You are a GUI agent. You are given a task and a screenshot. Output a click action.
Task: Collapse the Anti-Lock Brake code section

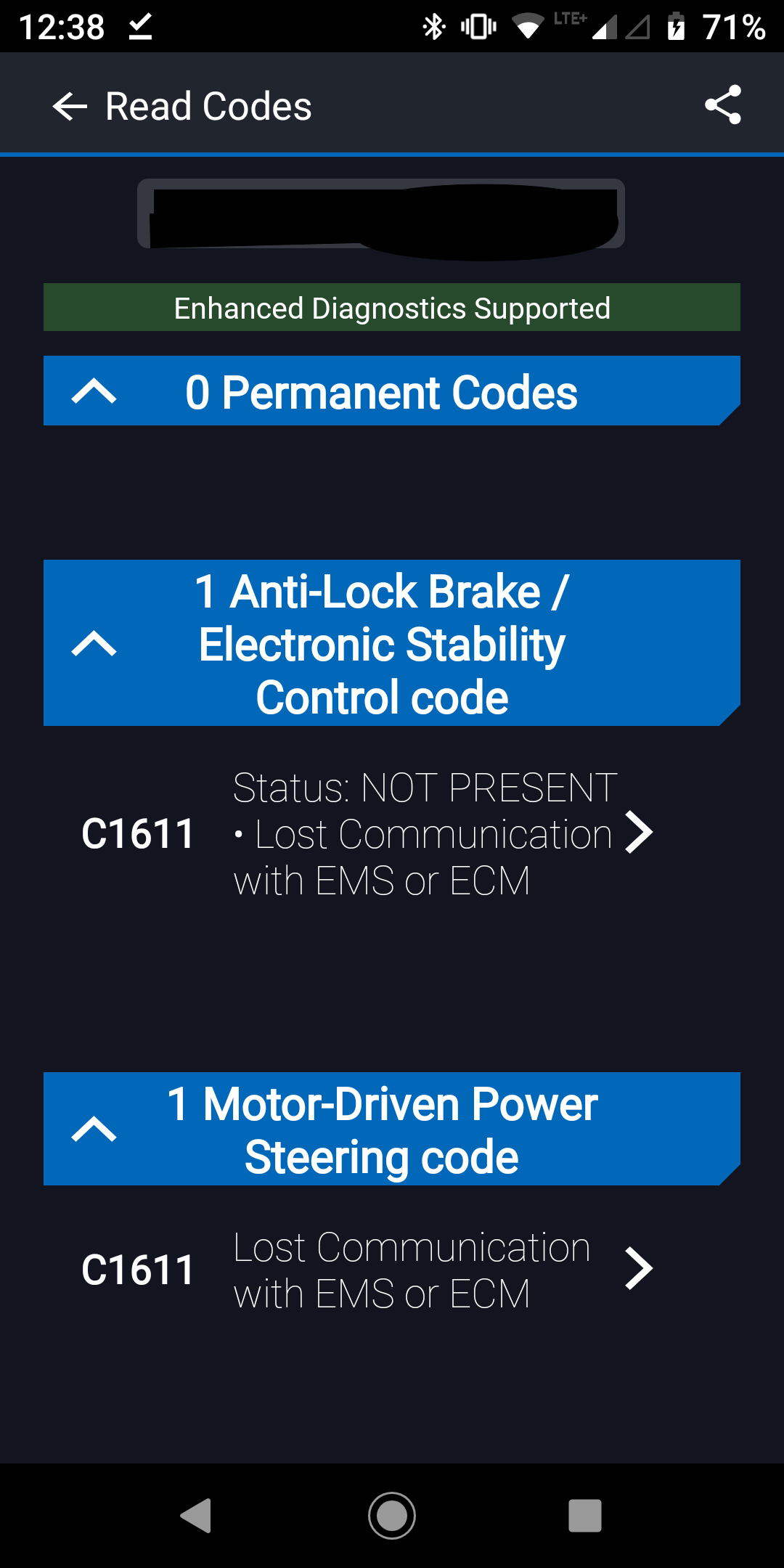pyautogui.click(x=94, y=643)
